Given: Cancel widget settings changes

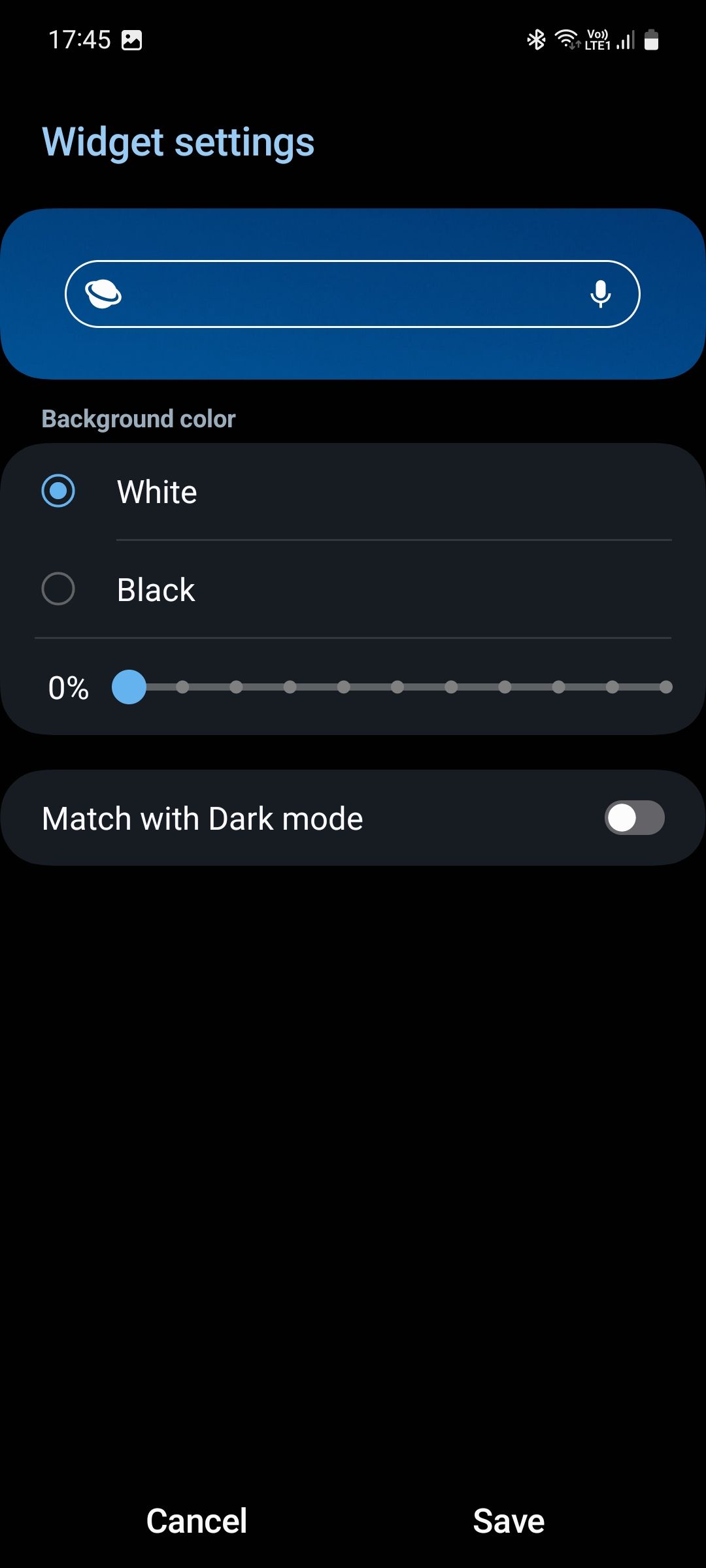Looking at the screenshot, I should coord(196,1521).
